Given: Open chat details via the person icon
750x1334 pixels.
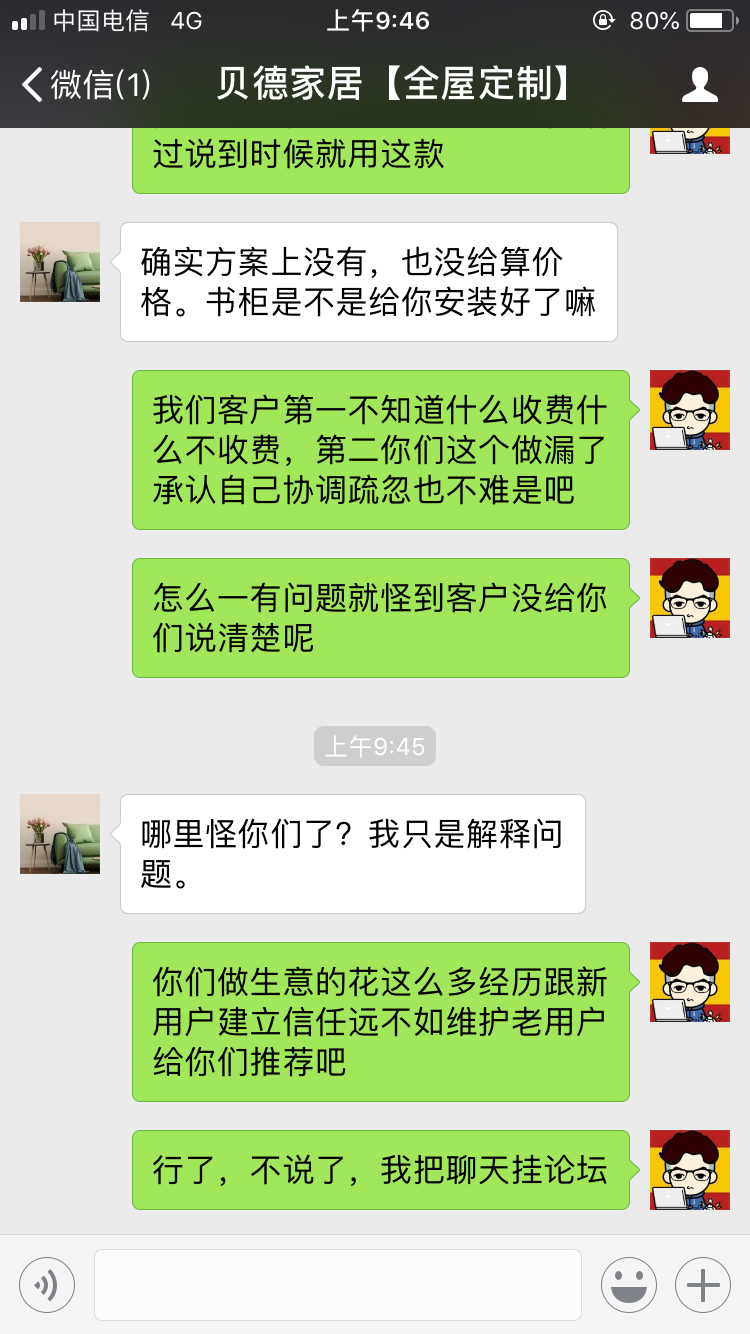Looking at the screenshot, I should point(699,85).
